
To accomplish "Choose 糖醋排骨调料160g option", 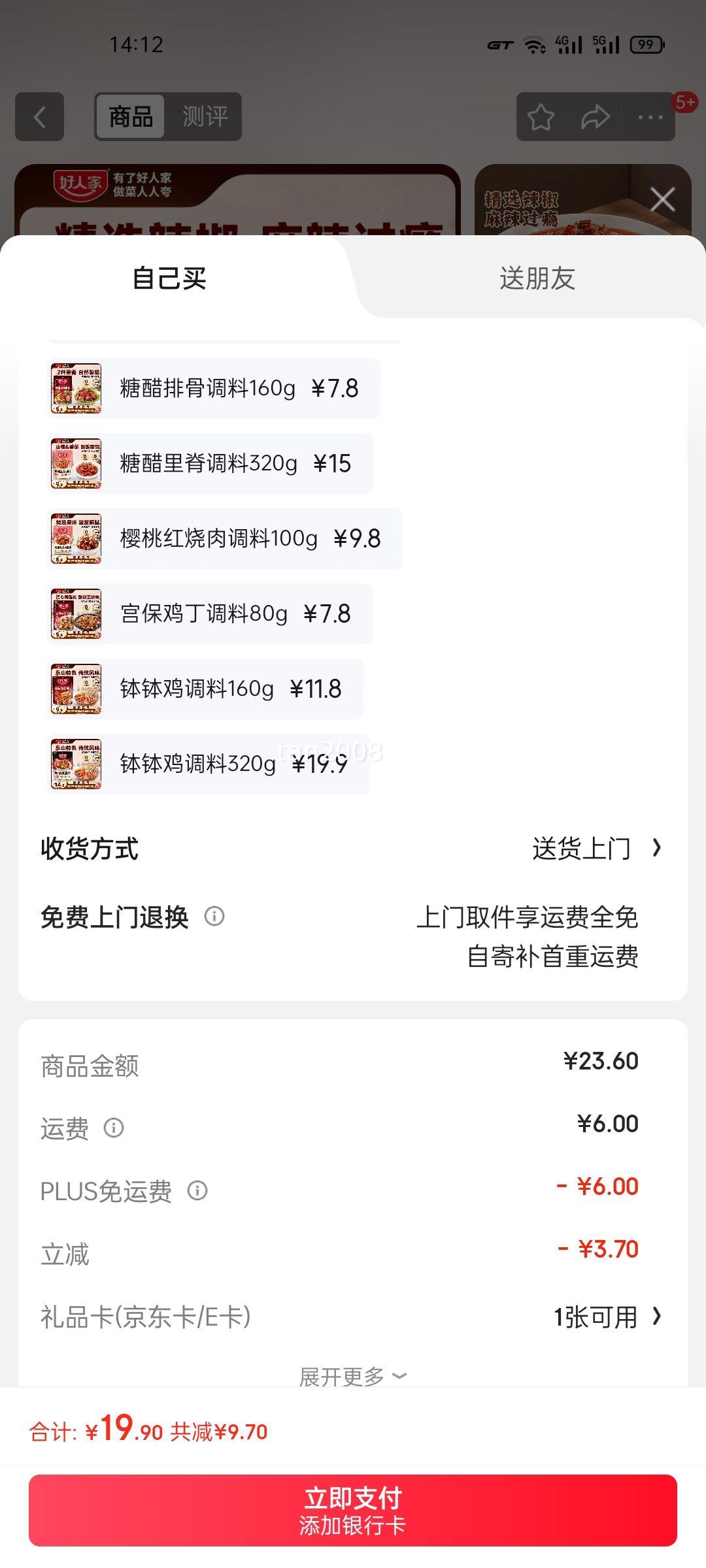I will [x=214, y=389].
